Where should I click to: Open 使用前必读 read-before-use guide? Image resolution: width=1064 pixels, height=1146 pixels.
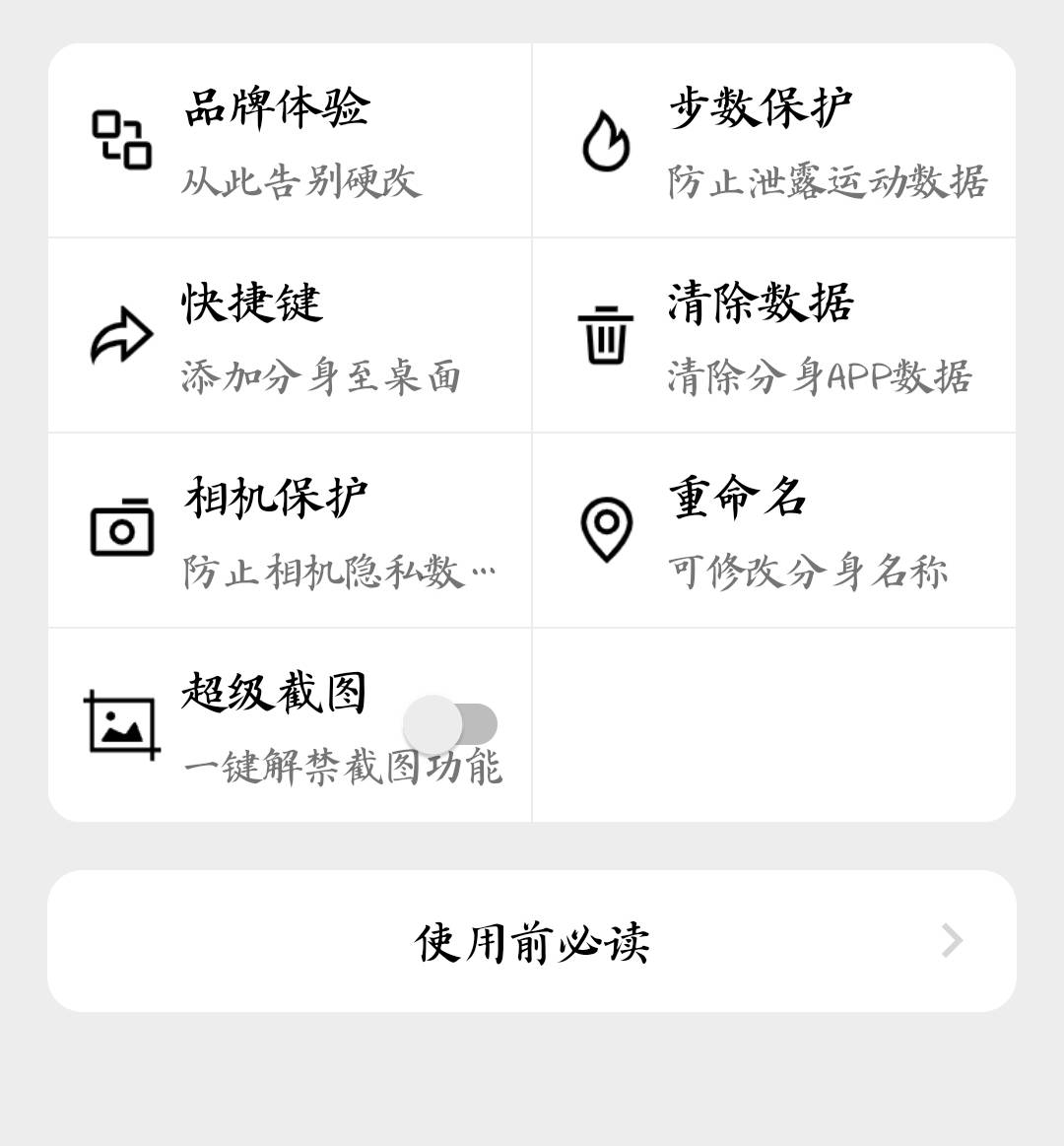532,941
